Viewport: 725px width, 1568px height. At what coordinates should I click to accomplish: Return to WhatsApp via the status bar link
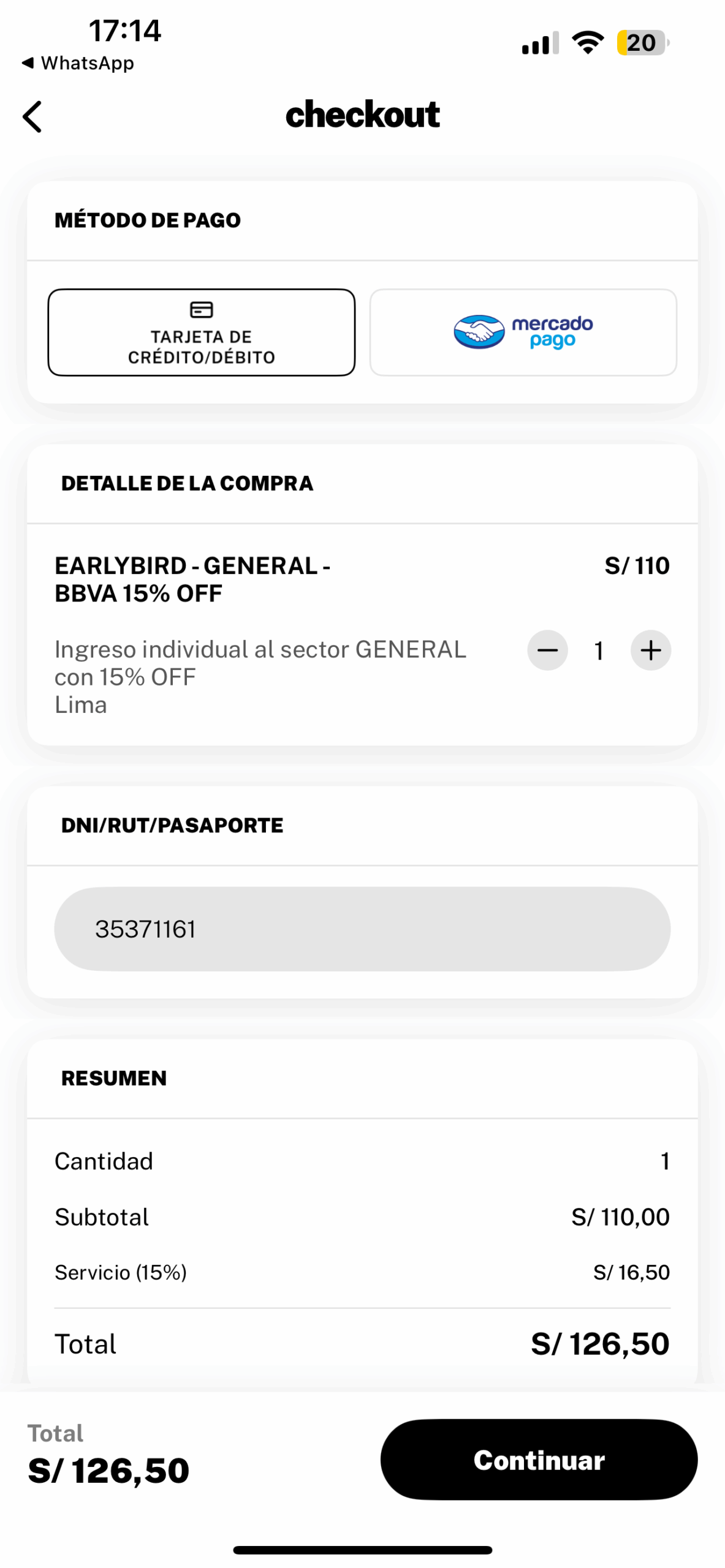[x=78, y=63]
